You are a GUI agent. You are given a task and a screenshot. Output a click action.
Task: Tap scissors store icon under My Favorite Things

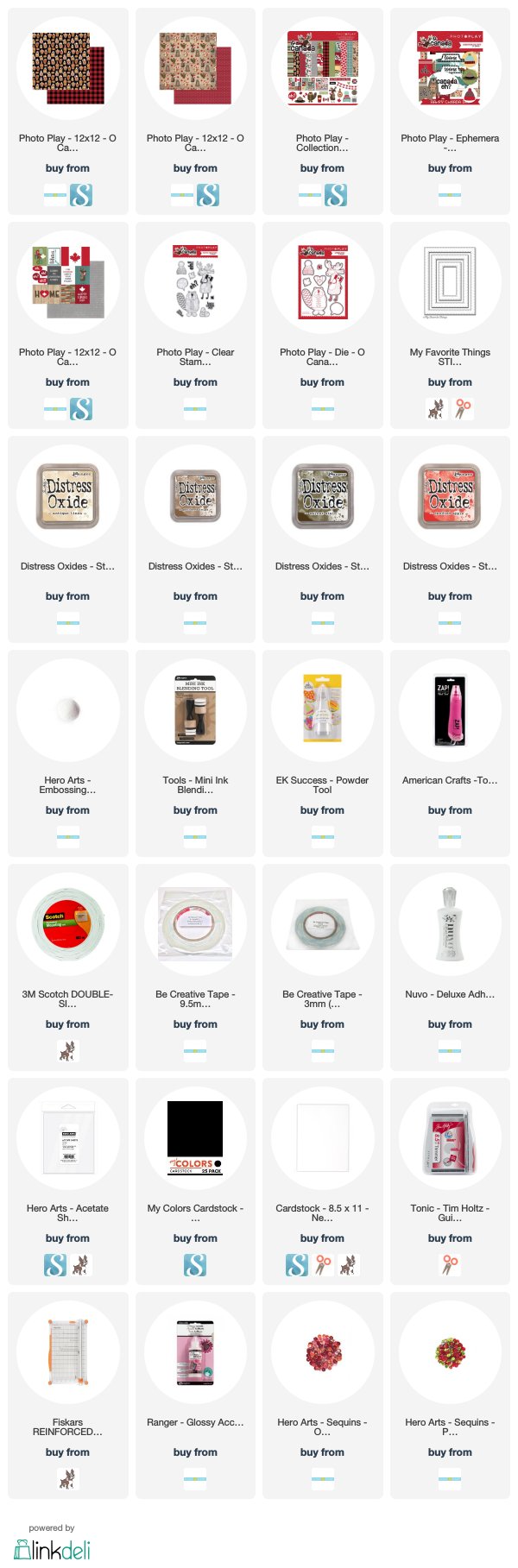pyautogui.click(x=464, y=408)
